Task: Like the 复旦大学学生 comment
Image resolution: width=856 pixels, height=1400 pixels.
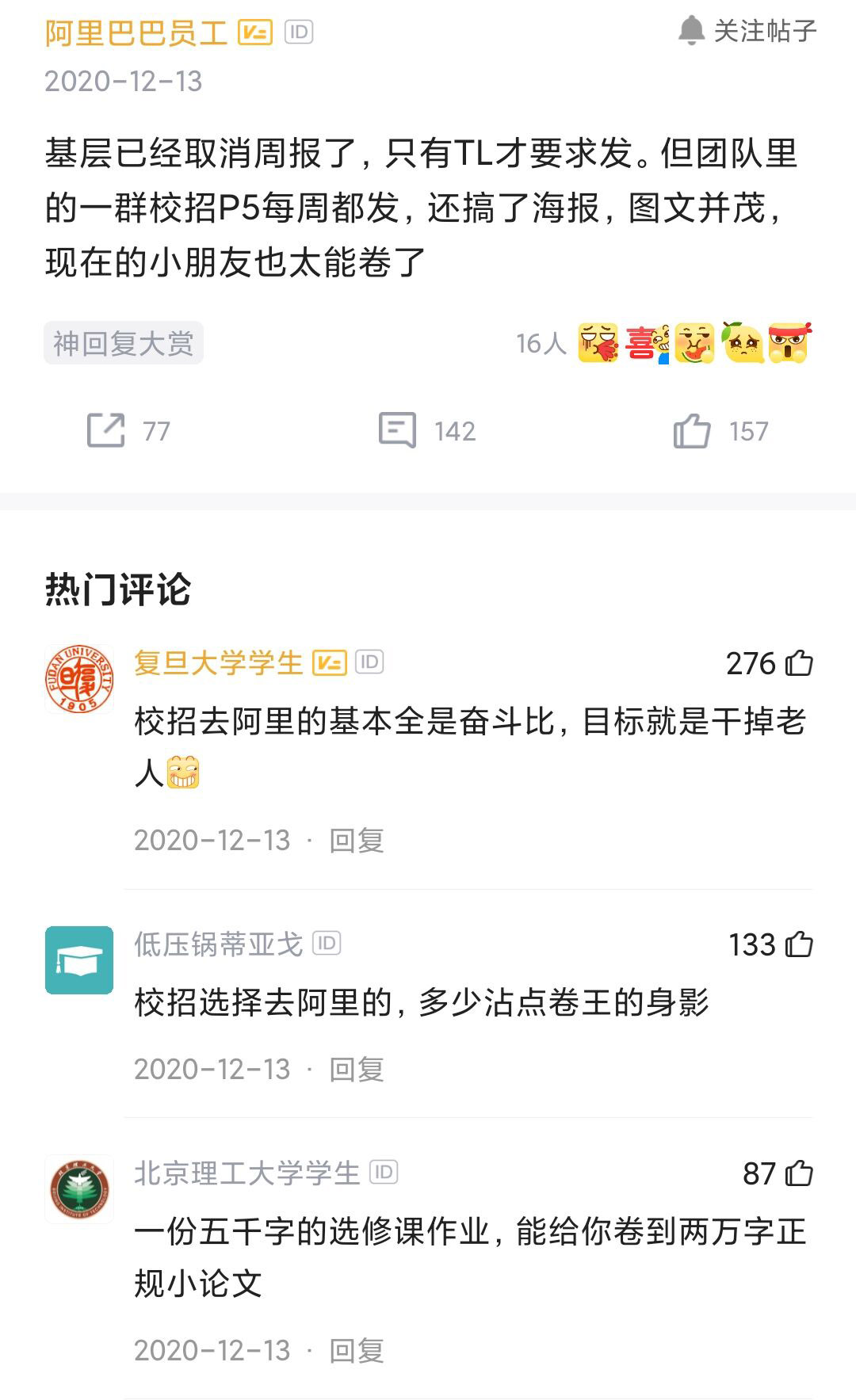Action: 798,663
